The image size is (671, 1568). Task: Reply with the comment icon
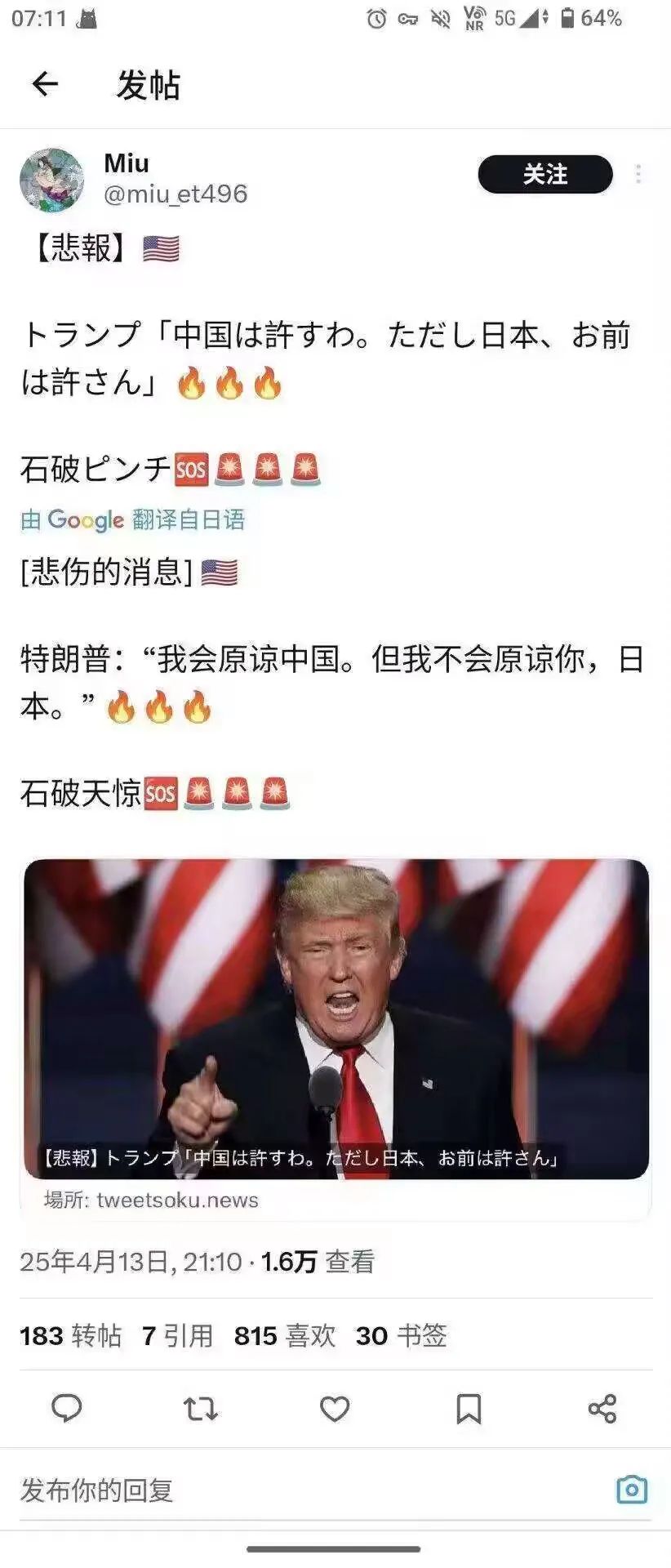[67, 1408]
